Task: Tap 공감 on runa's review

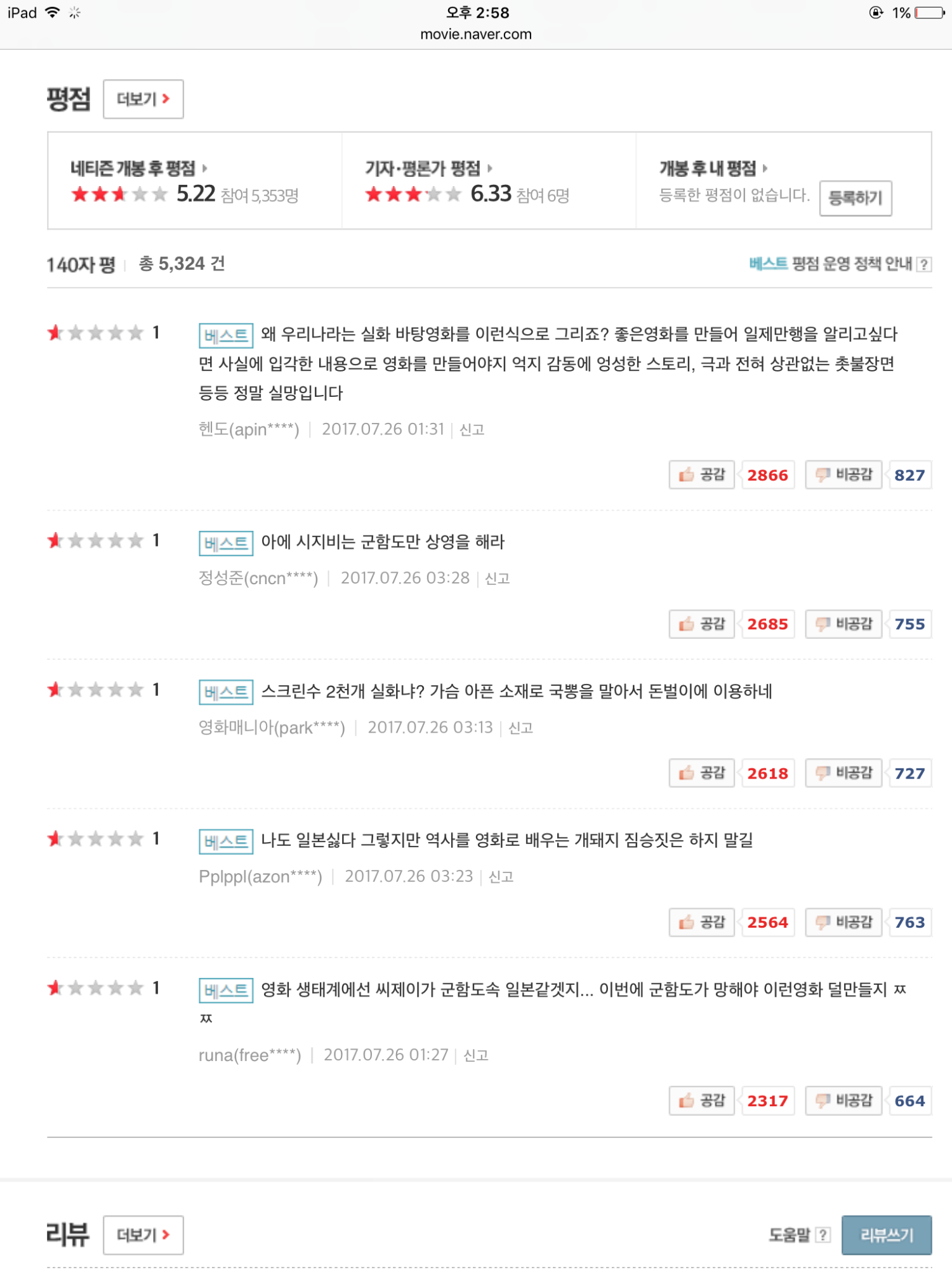Action: [701, 1100]
